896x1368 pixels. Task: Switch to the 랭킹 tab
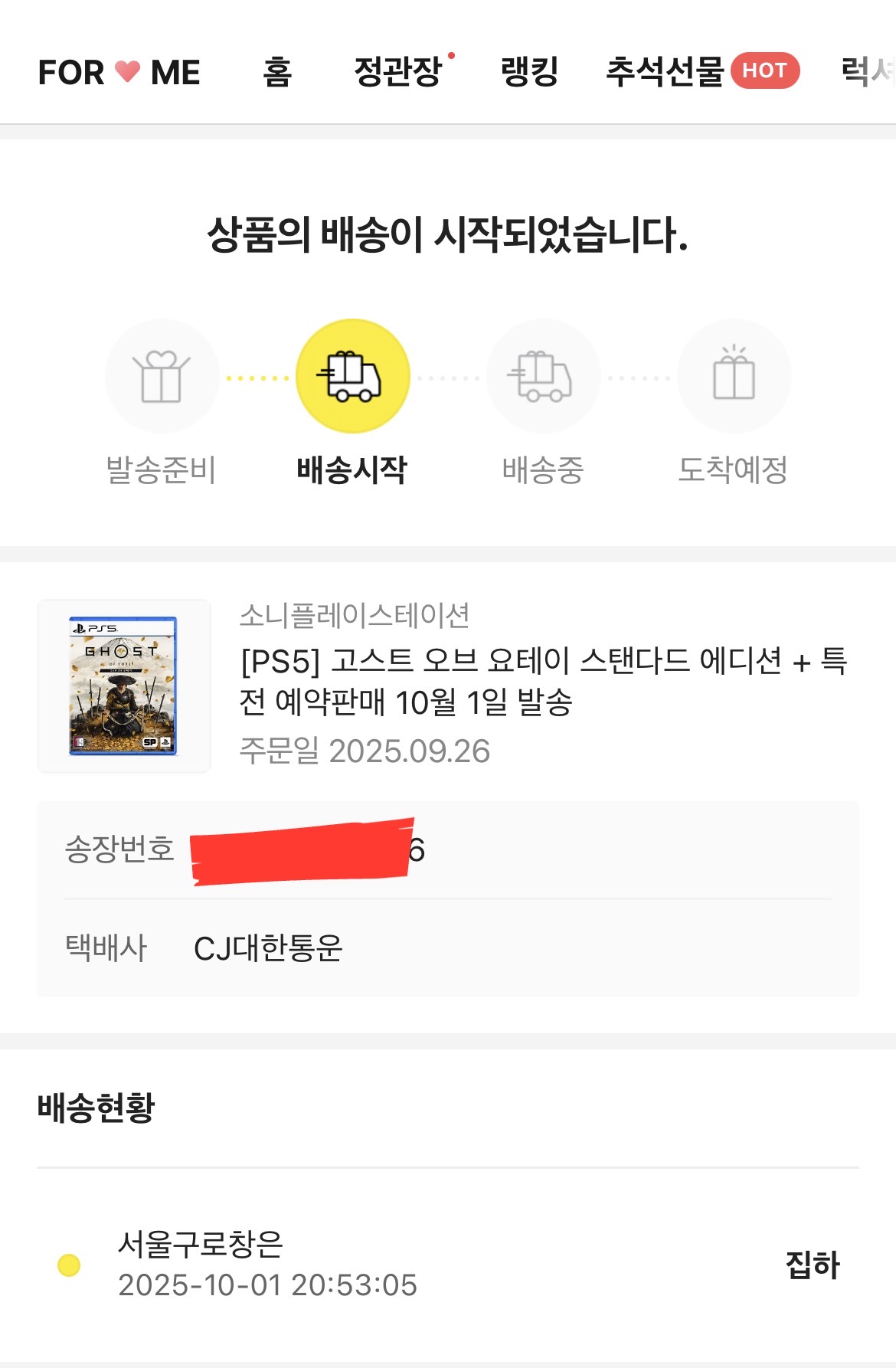[529, 73]
